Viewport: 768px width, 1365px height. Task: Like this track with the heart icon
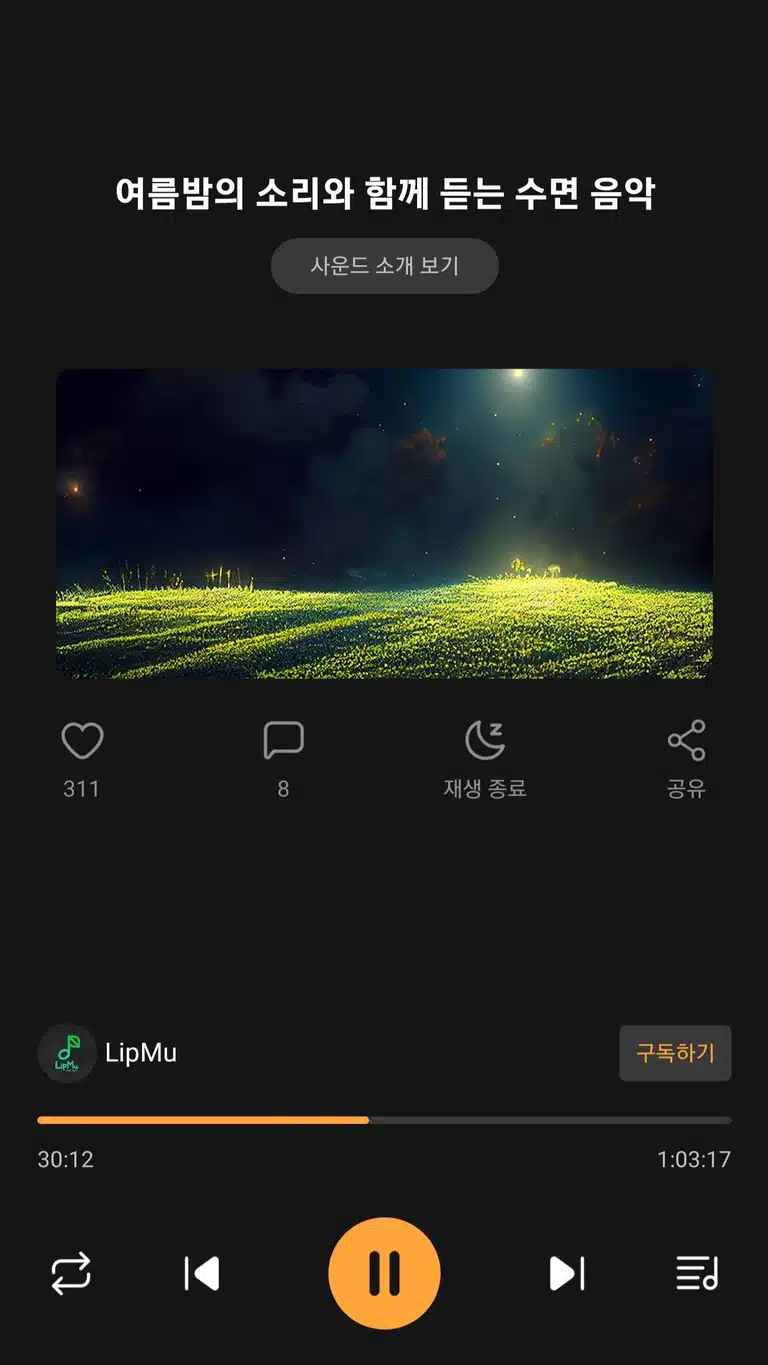tap(82, 741)
